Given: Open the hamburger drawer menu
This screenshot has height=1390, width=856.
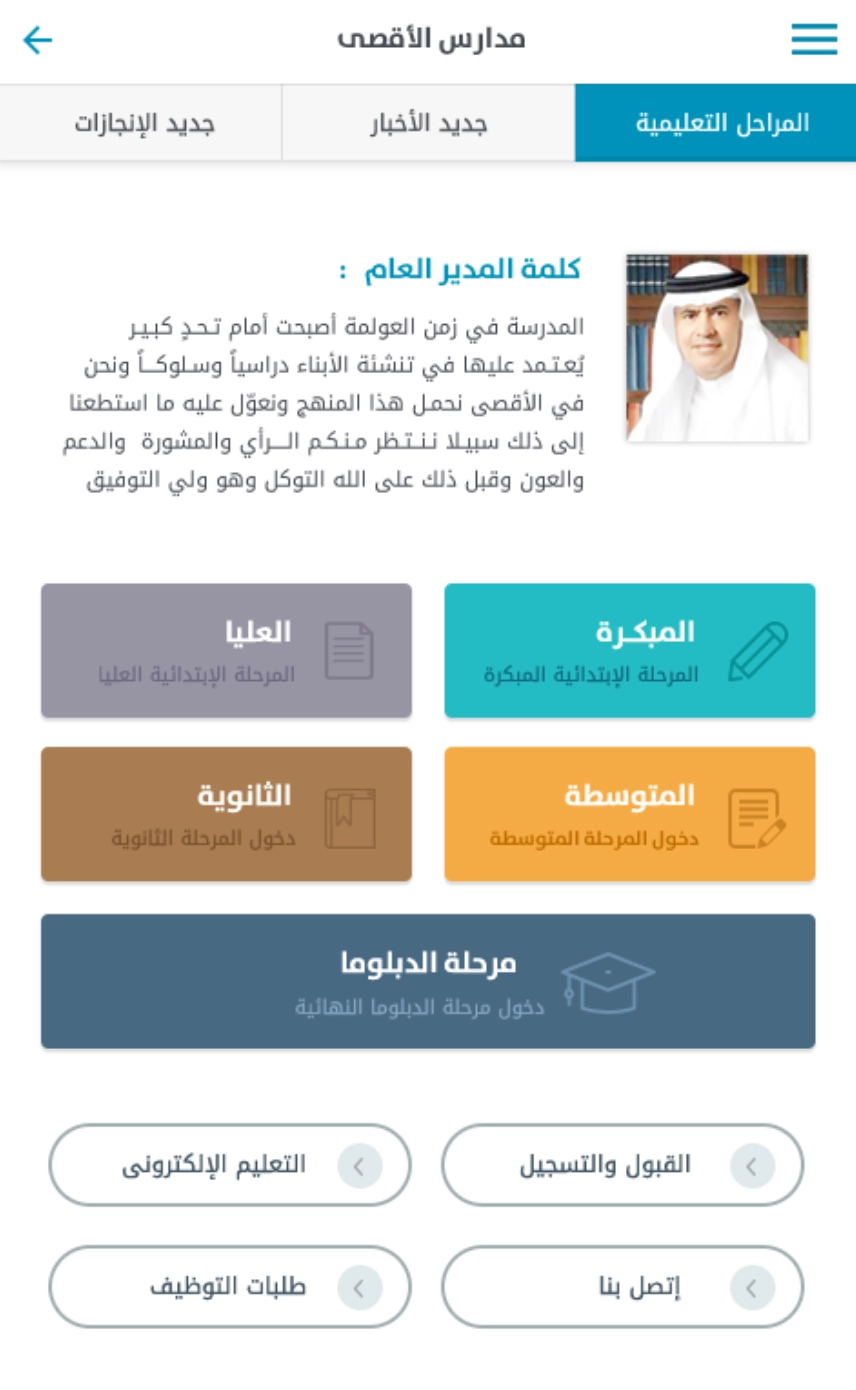Looking at the screenshot, I should click(814, 39).
